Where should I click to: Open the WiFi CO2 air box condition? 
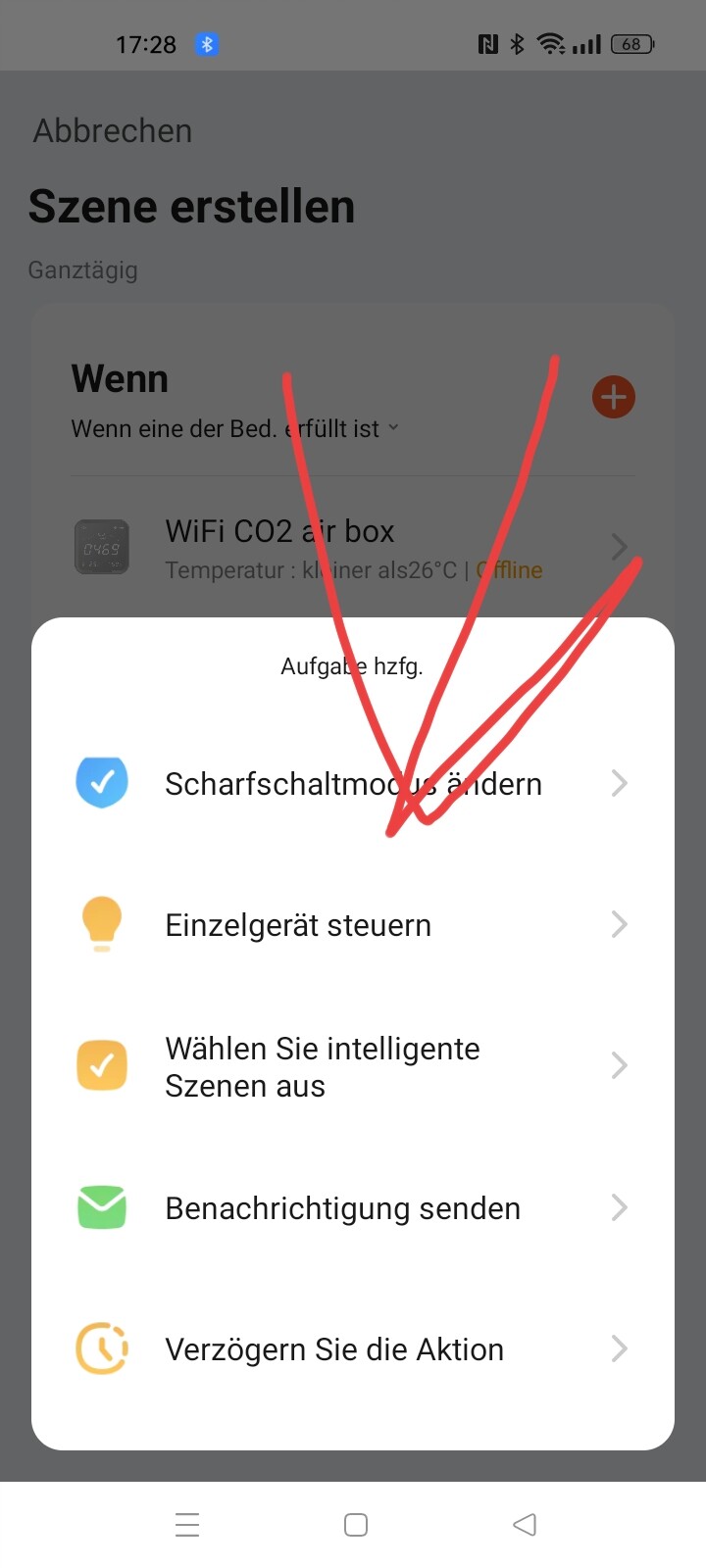pos(353,547)
